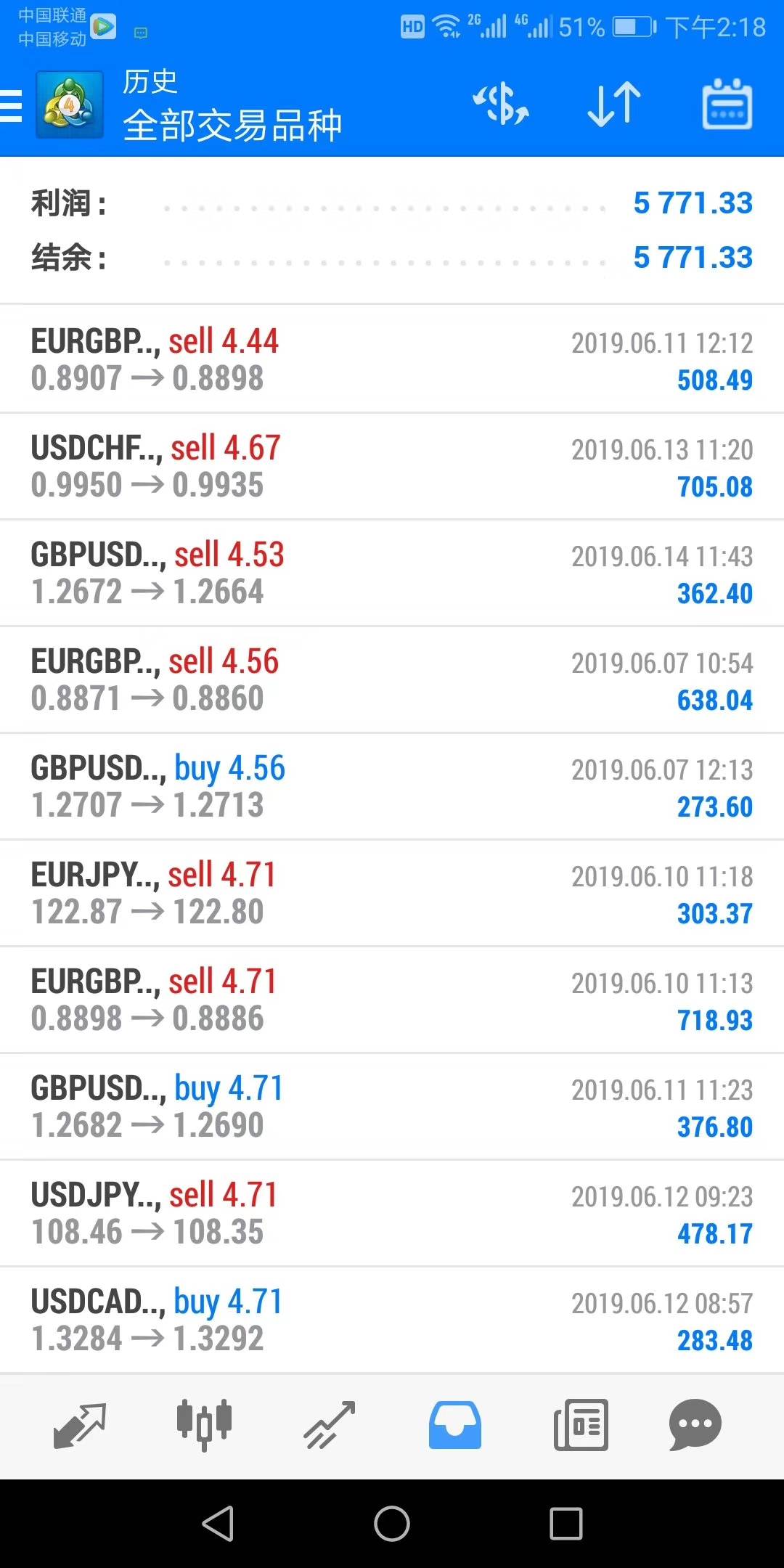Open the trade tab with rising arrow
Screen dimensions: 784x1568
pos(330,1426)
